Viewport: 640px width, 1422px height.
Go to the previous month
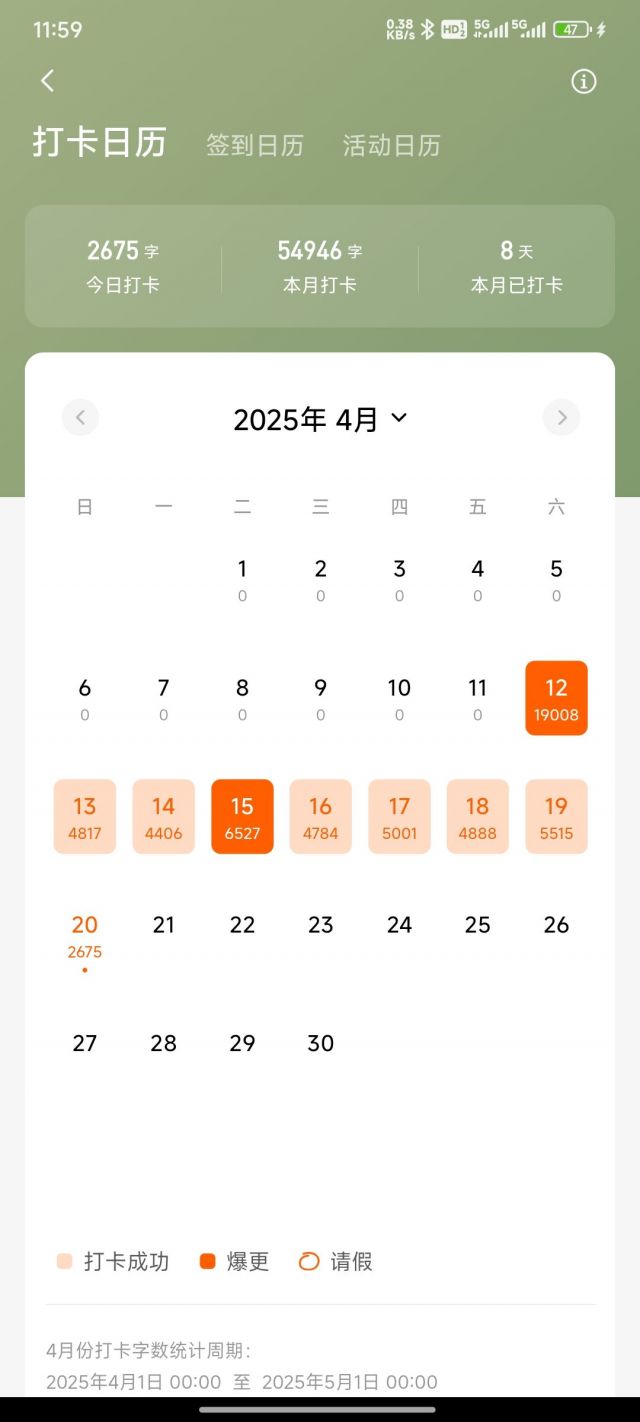coord(80,417)
